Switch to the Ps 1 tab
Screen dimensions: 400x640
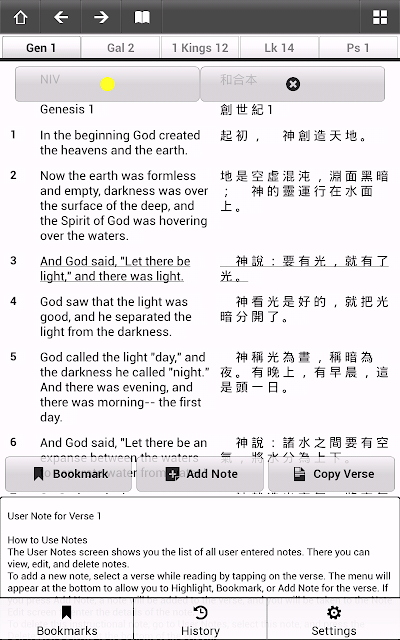pos(358,48)
